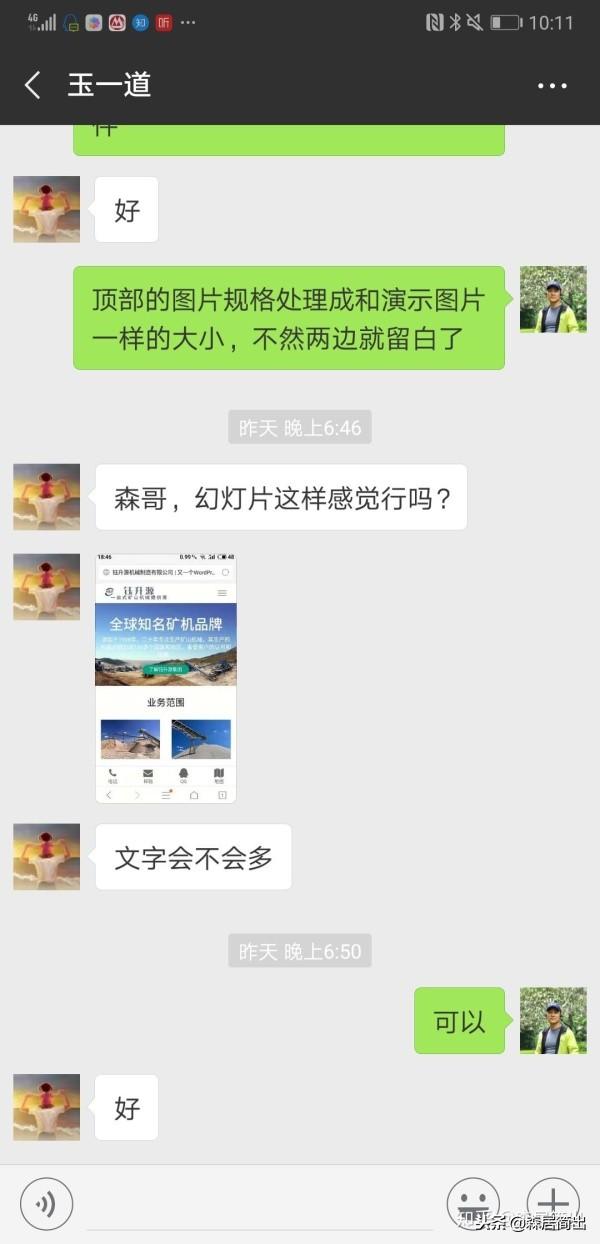View my own avatar beside 可以

[553, 1021]
